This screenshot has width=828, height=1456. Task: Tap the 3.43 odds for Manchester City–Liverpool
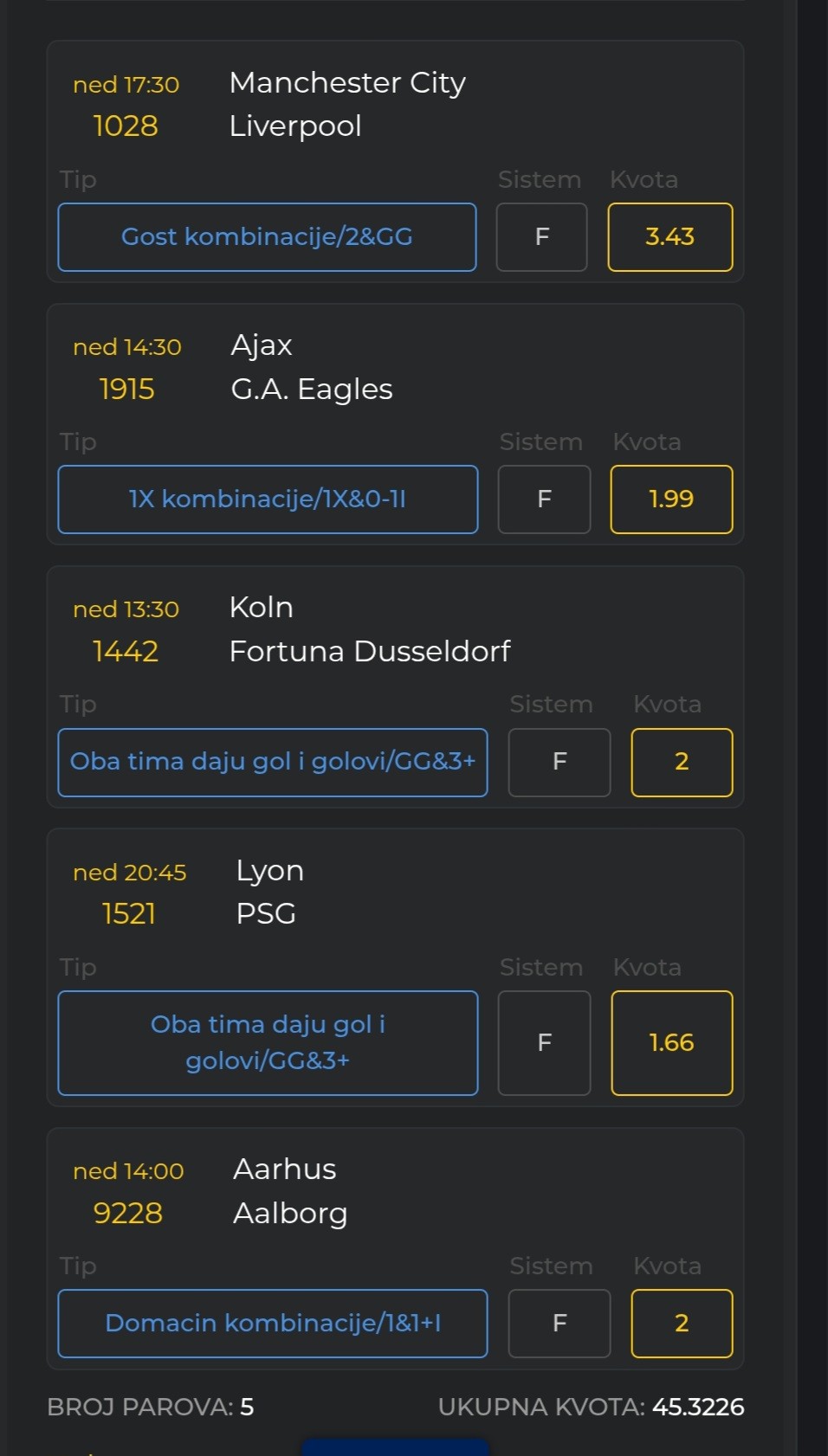[x=670, y=237]
